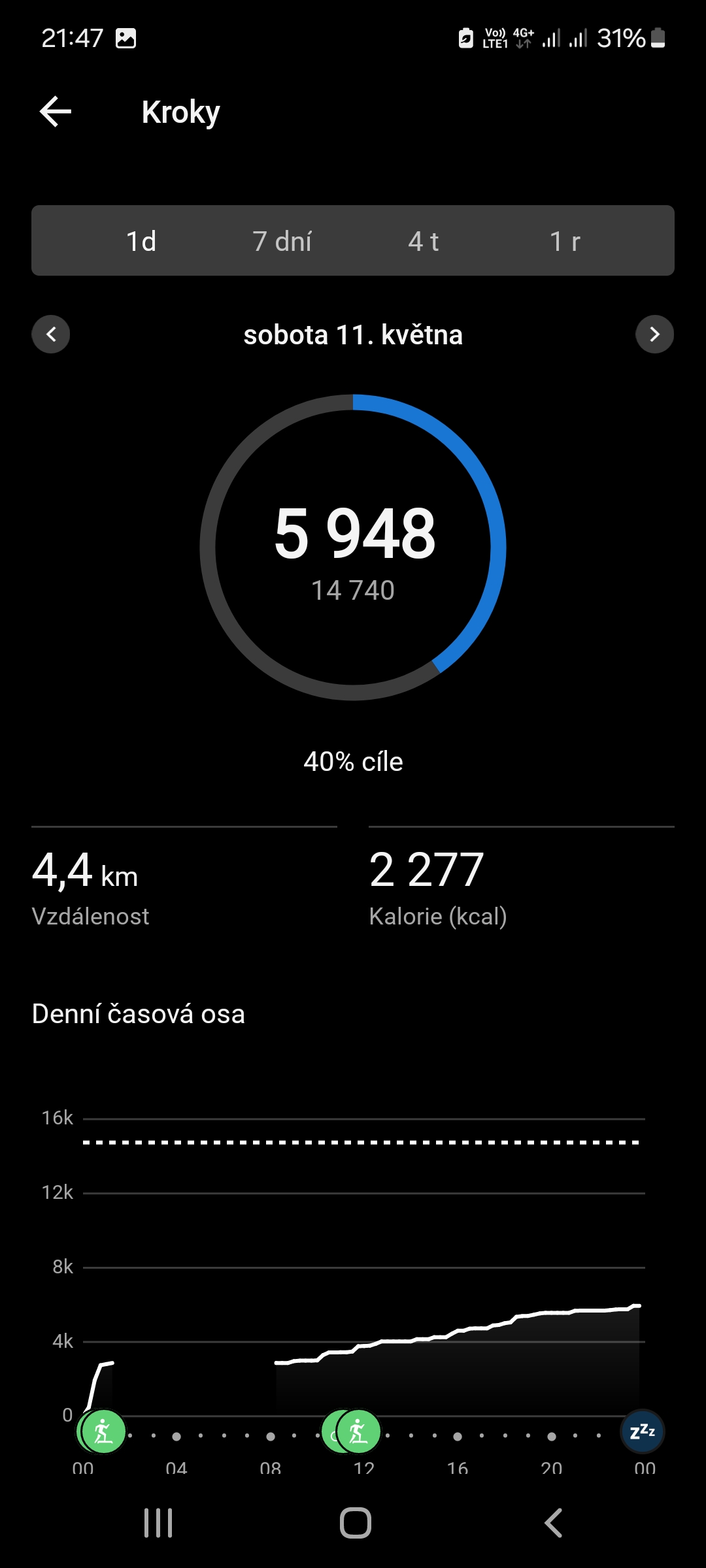
Task: Go back from the Kroky screen
Action: click(56, 112)
